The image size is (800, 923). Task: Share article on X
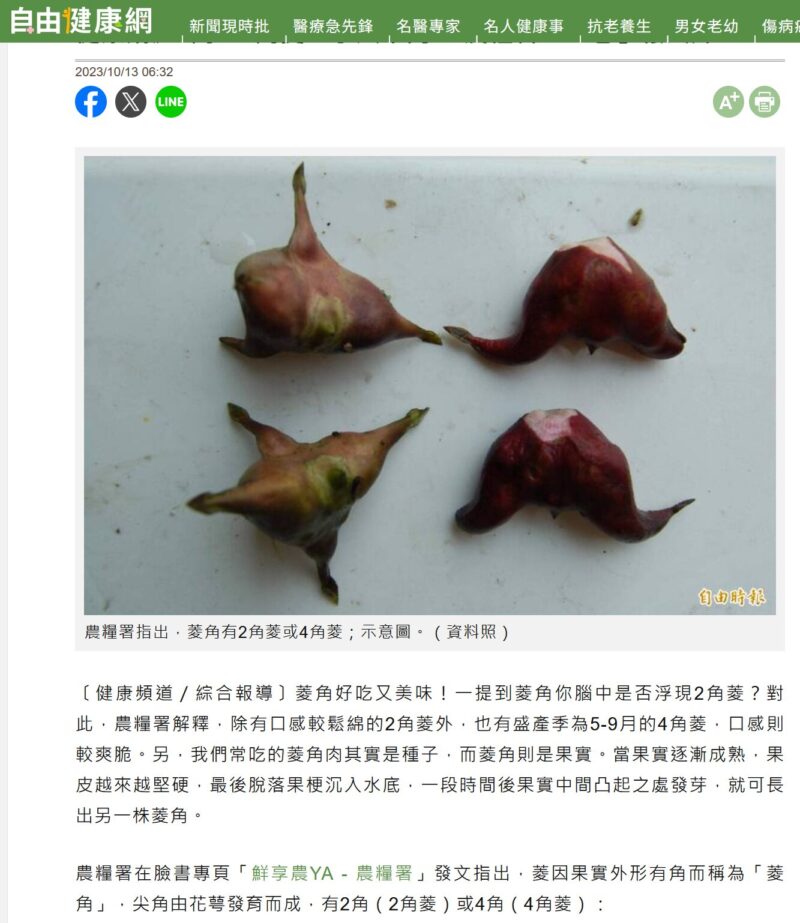point(131,102)
